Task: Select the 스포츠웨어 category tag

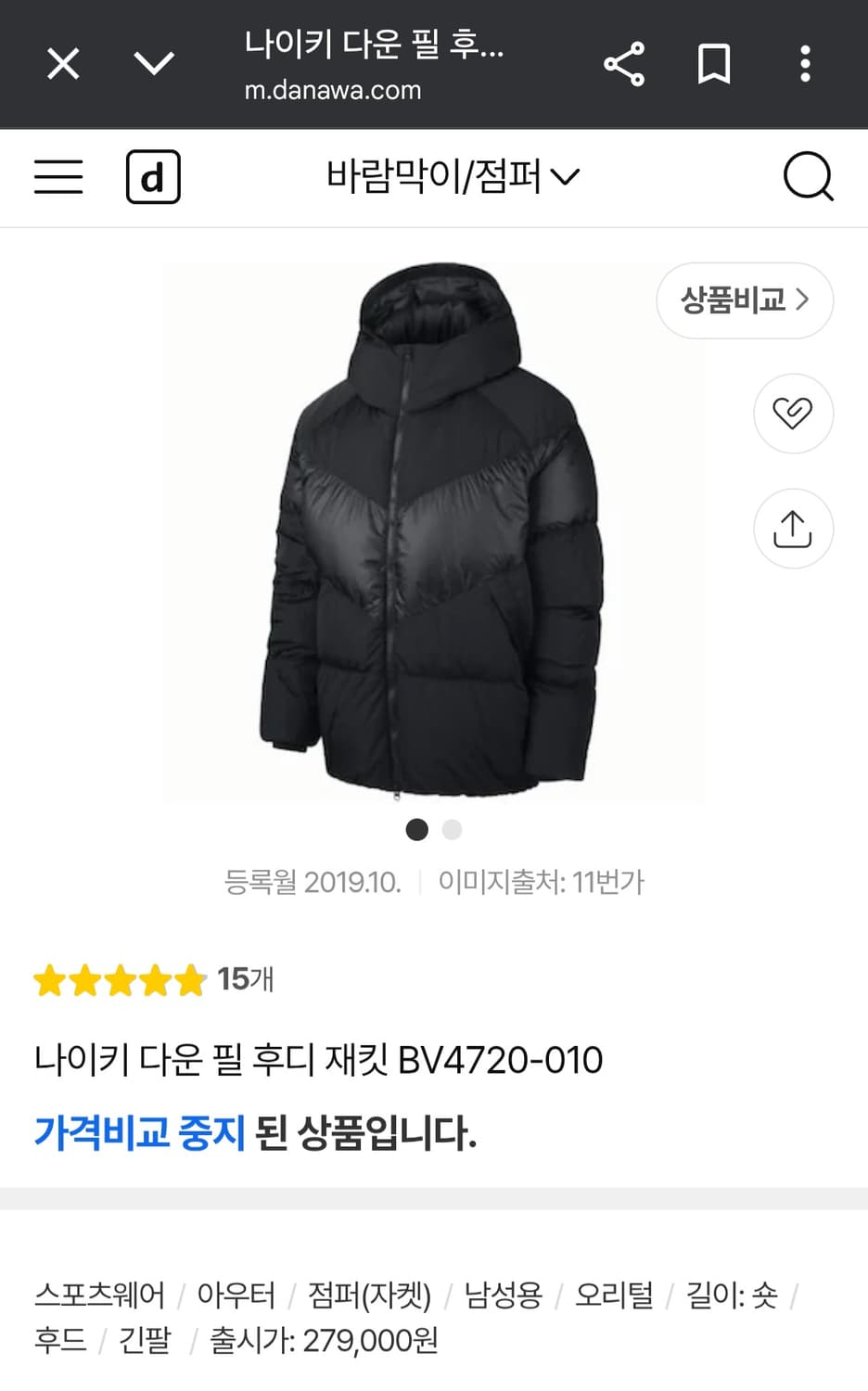Action: point(102,1295)
